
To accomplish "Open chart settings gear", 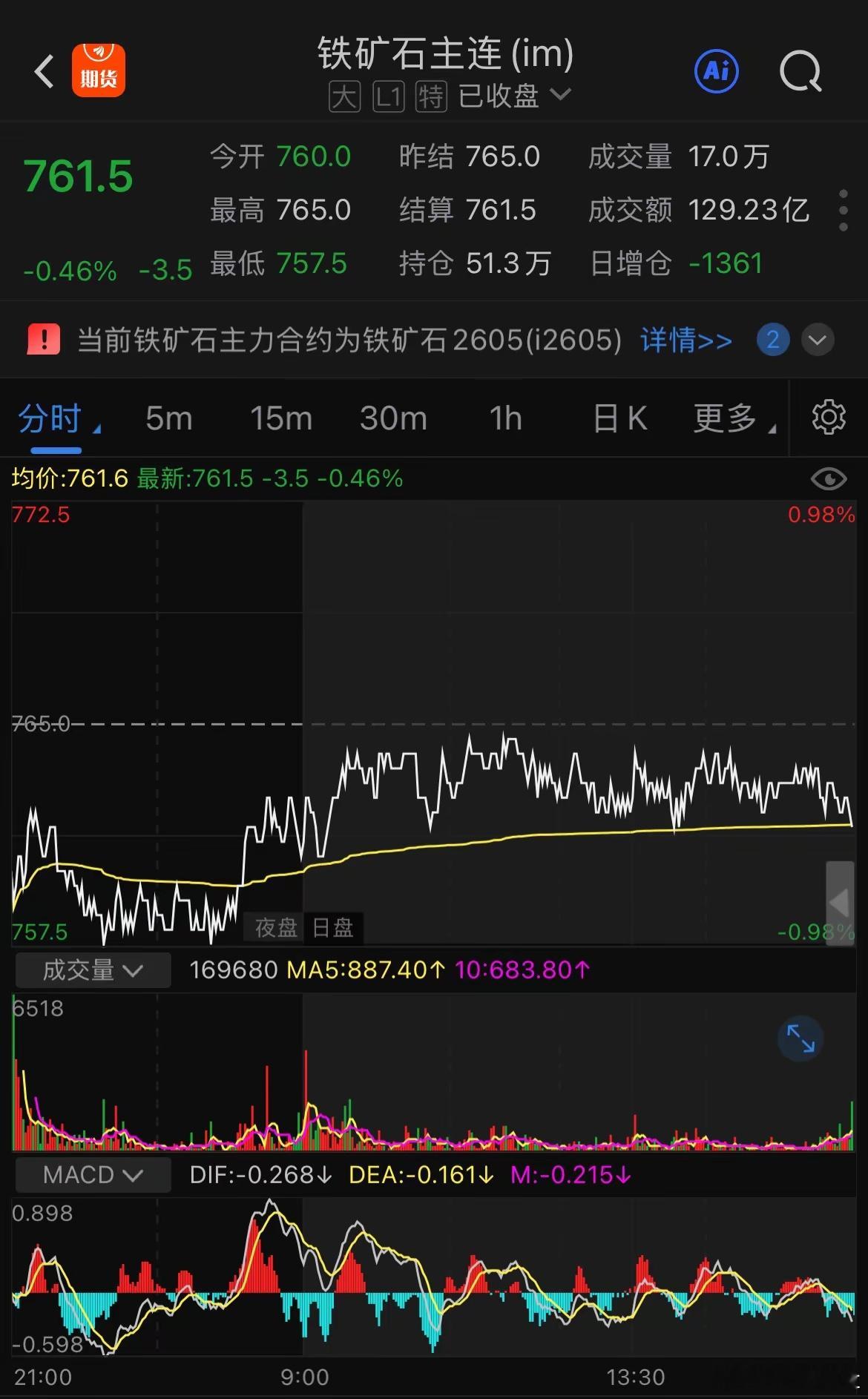I will [828, 418].
